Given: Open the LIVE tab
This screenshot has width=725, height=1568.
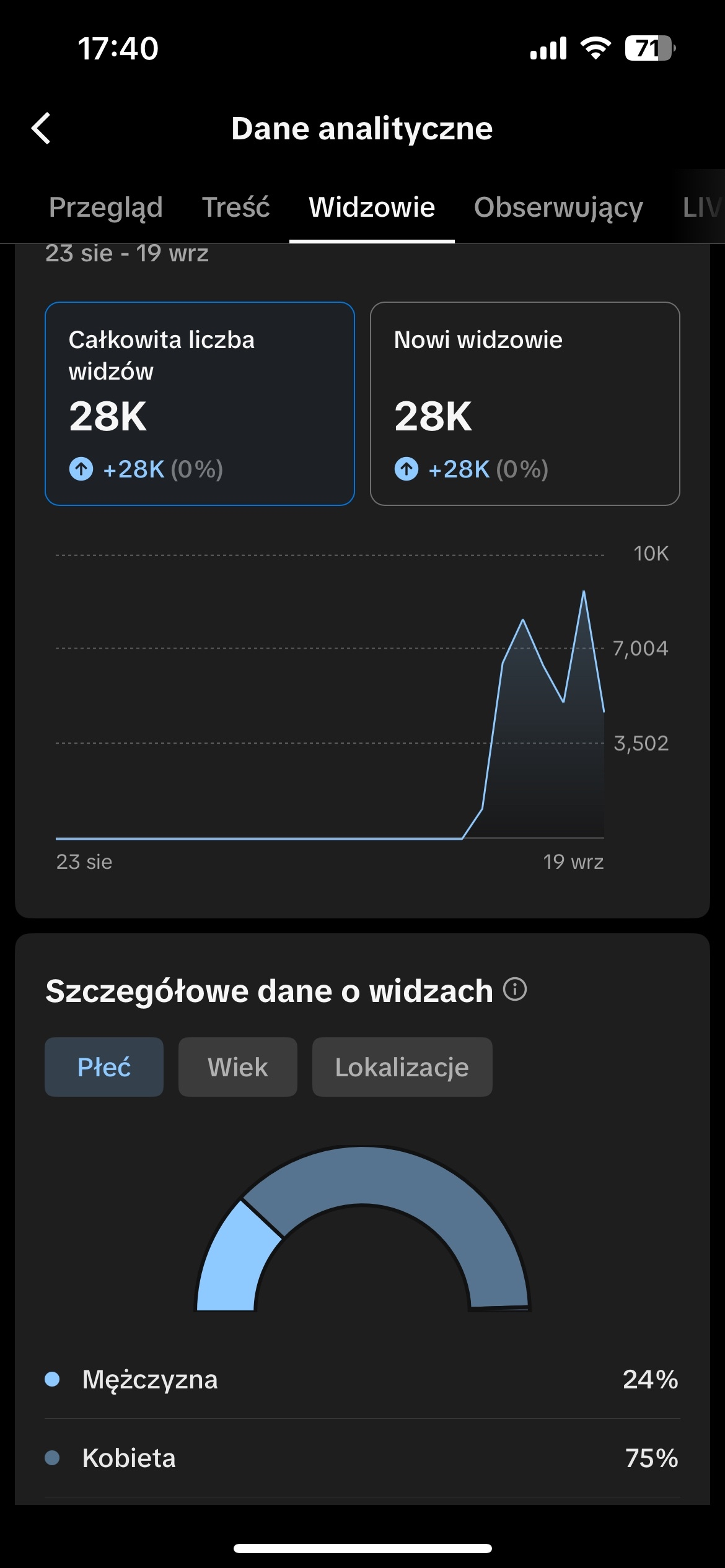Looking at the screenshot, I should click(x=703, y=207).
